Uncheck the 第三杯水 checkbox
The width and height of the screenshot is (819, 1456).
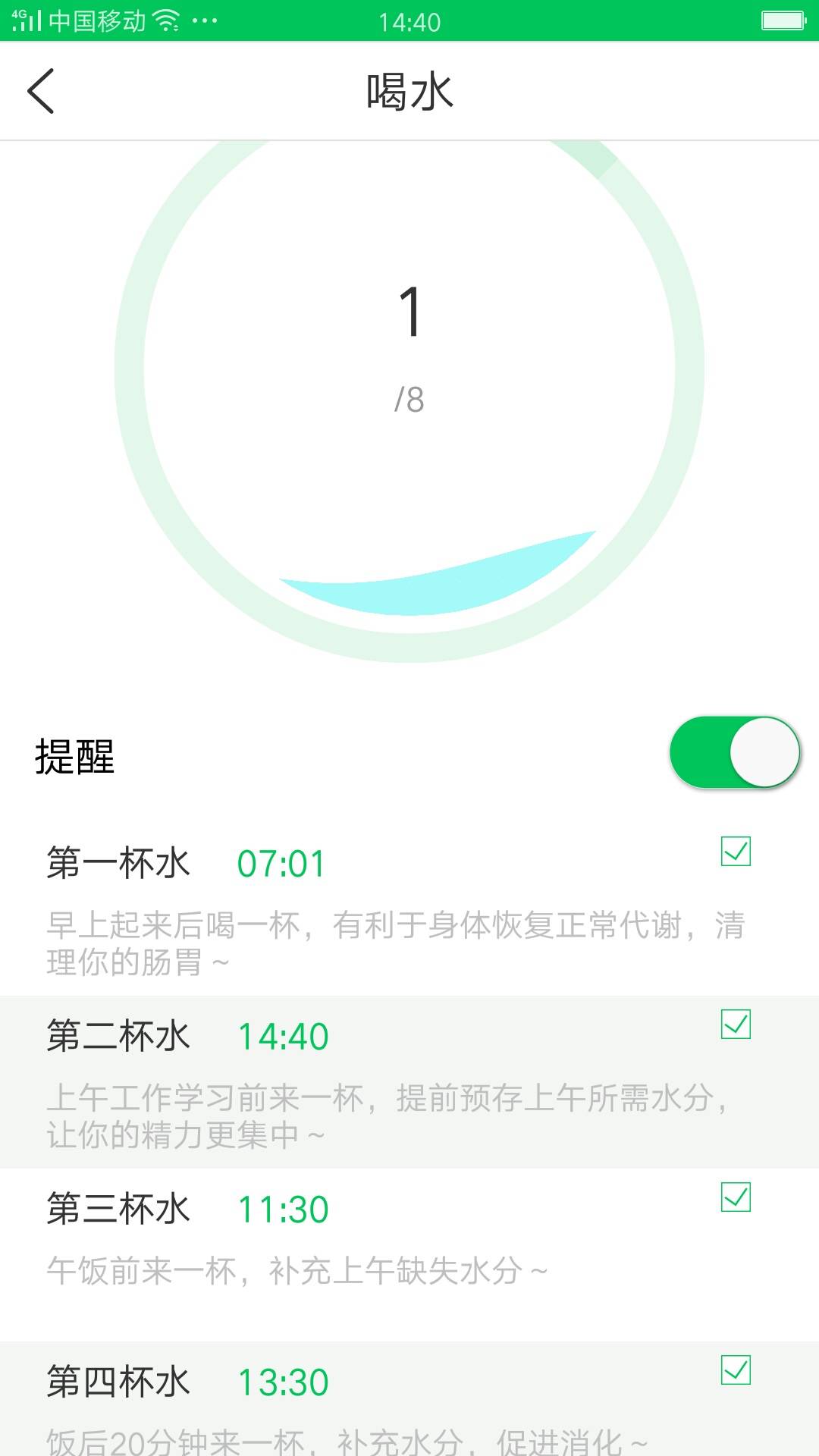pos(736,1197)
